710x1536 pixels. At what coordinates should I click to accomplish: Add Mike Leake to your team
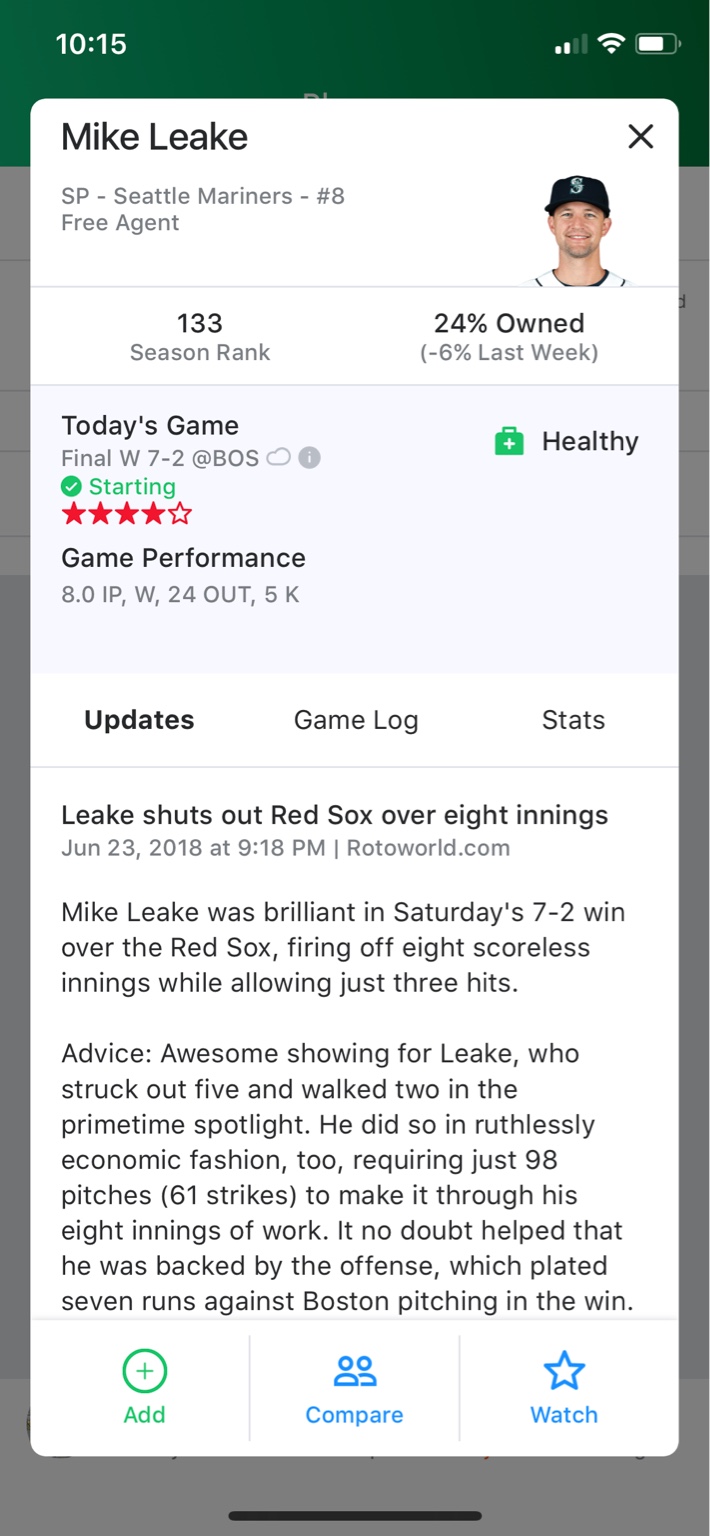(144, 1387)
